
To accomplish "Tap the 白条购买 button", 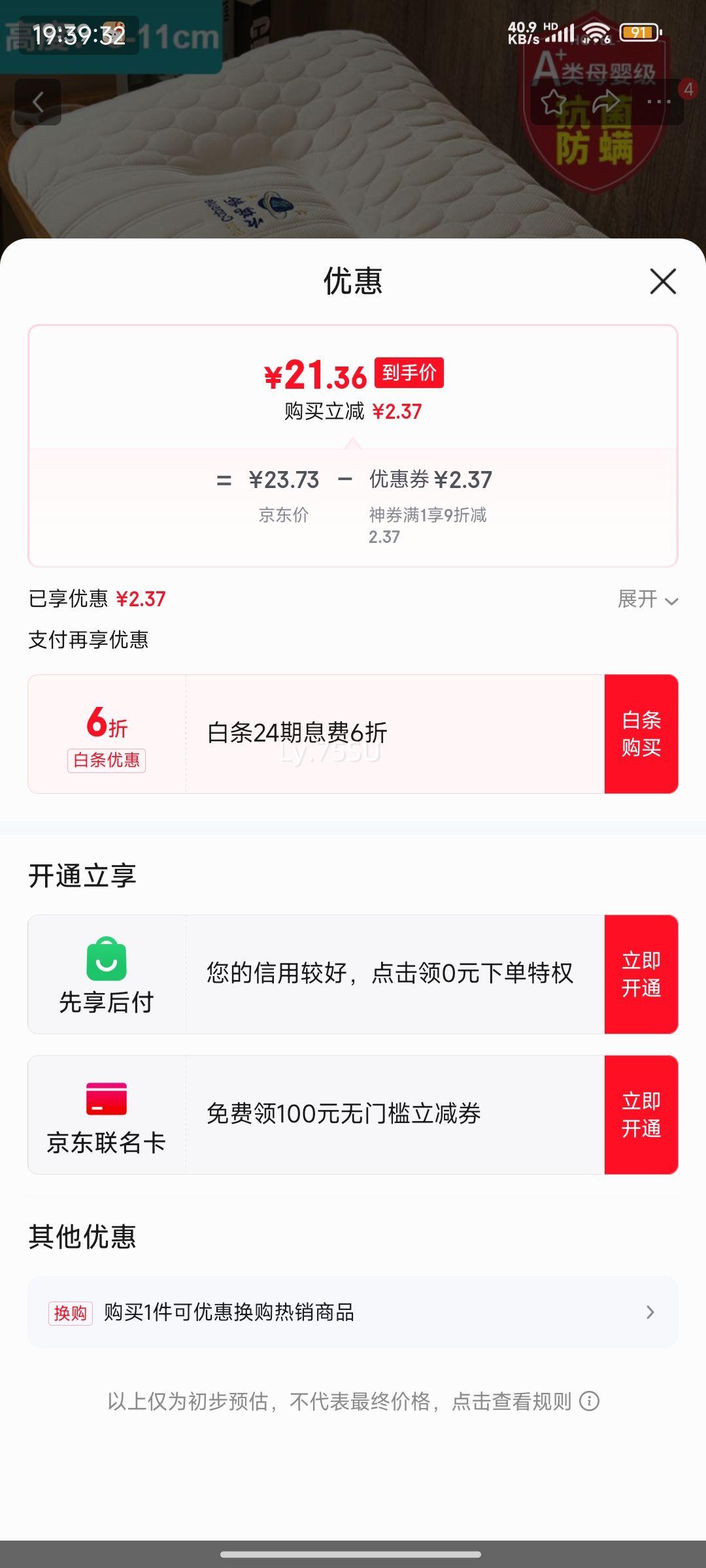I will [x=641, y=734].
